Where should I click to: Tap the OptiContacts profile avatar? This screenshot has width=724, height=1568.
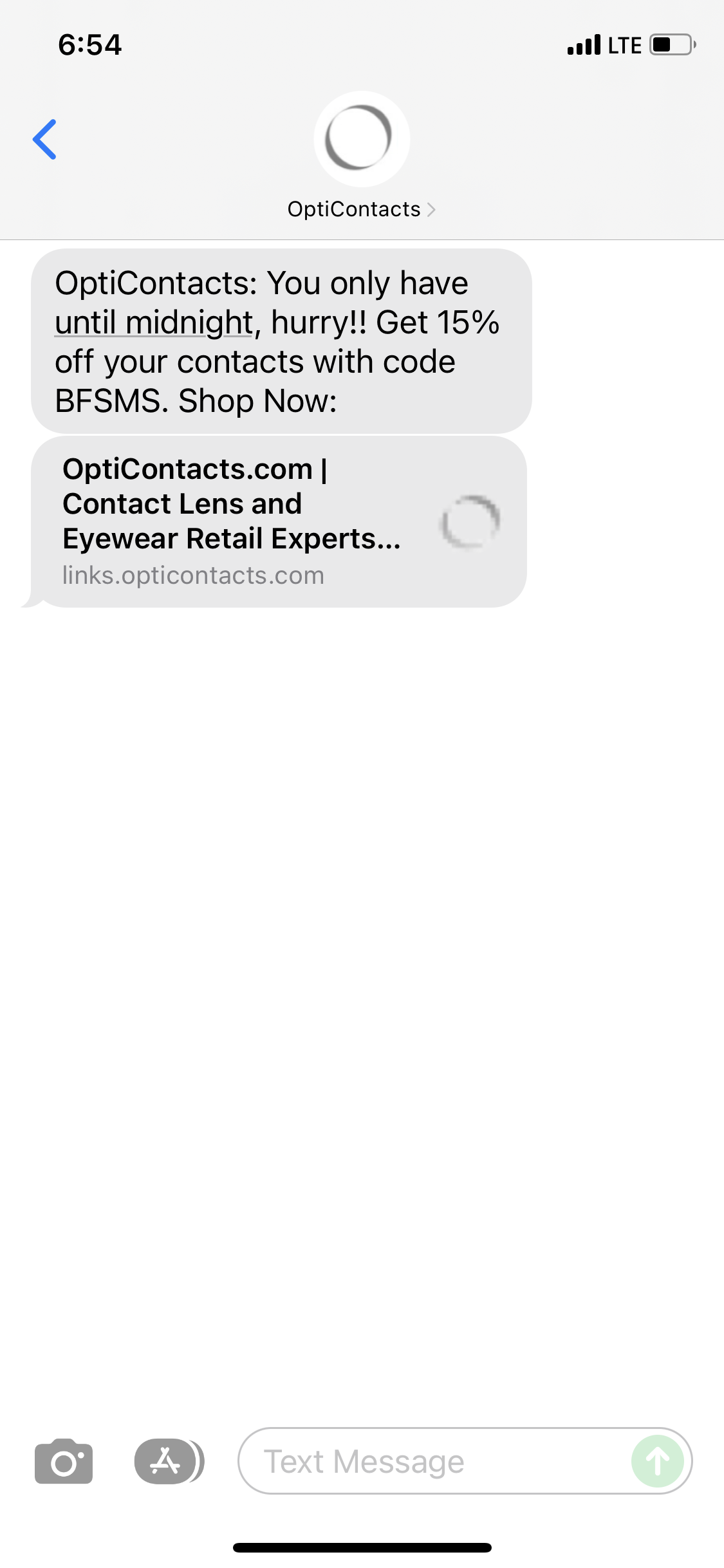point(362,138)
